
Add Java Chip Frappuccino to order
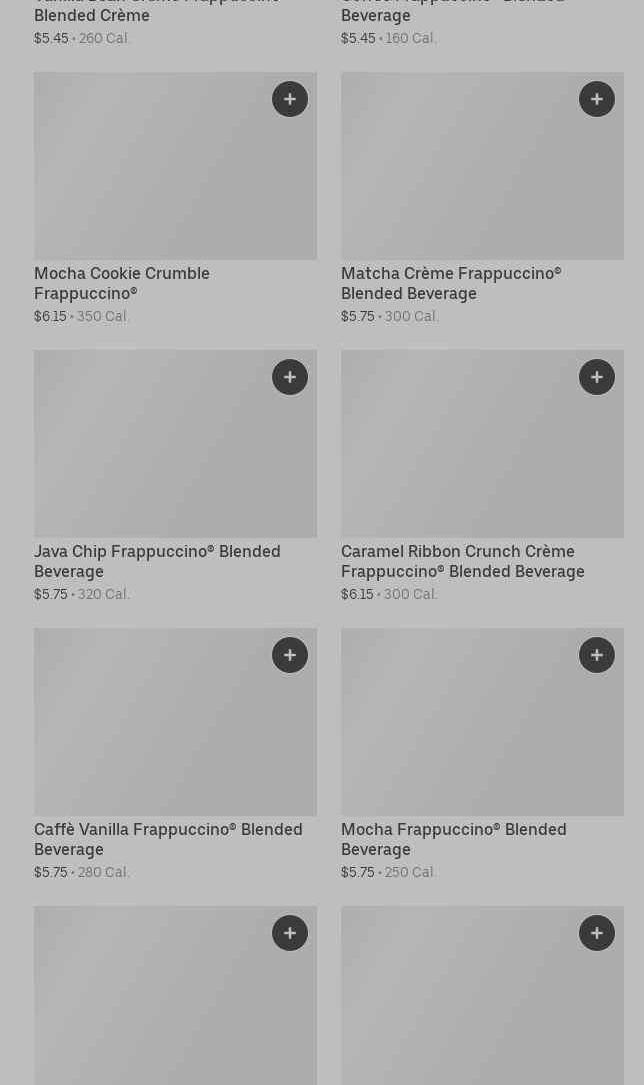[290, 377]
